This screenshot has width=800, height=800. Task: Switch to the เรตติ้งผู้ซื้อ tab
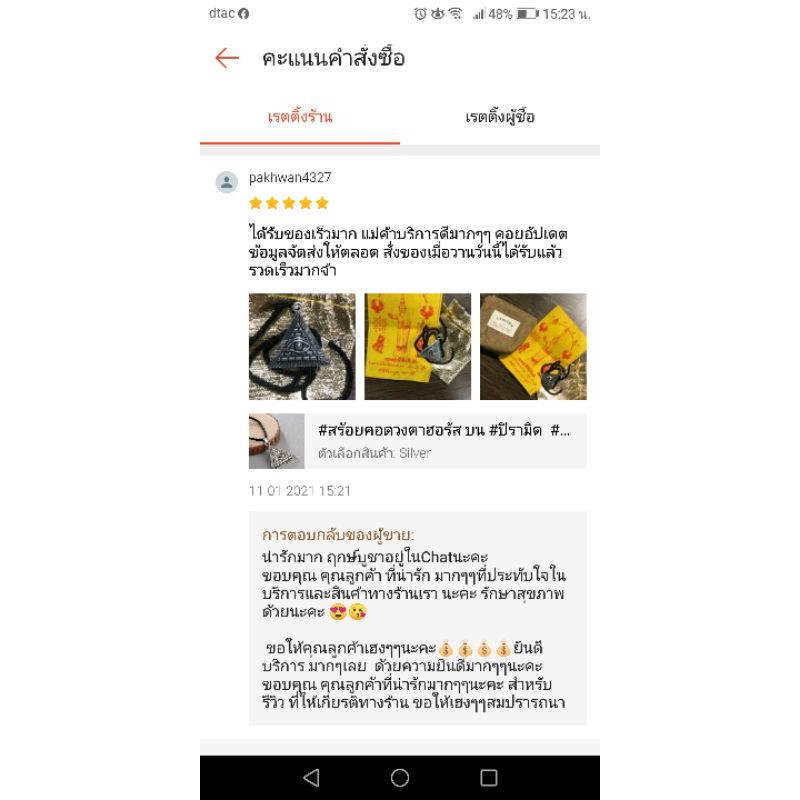[500, 117]
